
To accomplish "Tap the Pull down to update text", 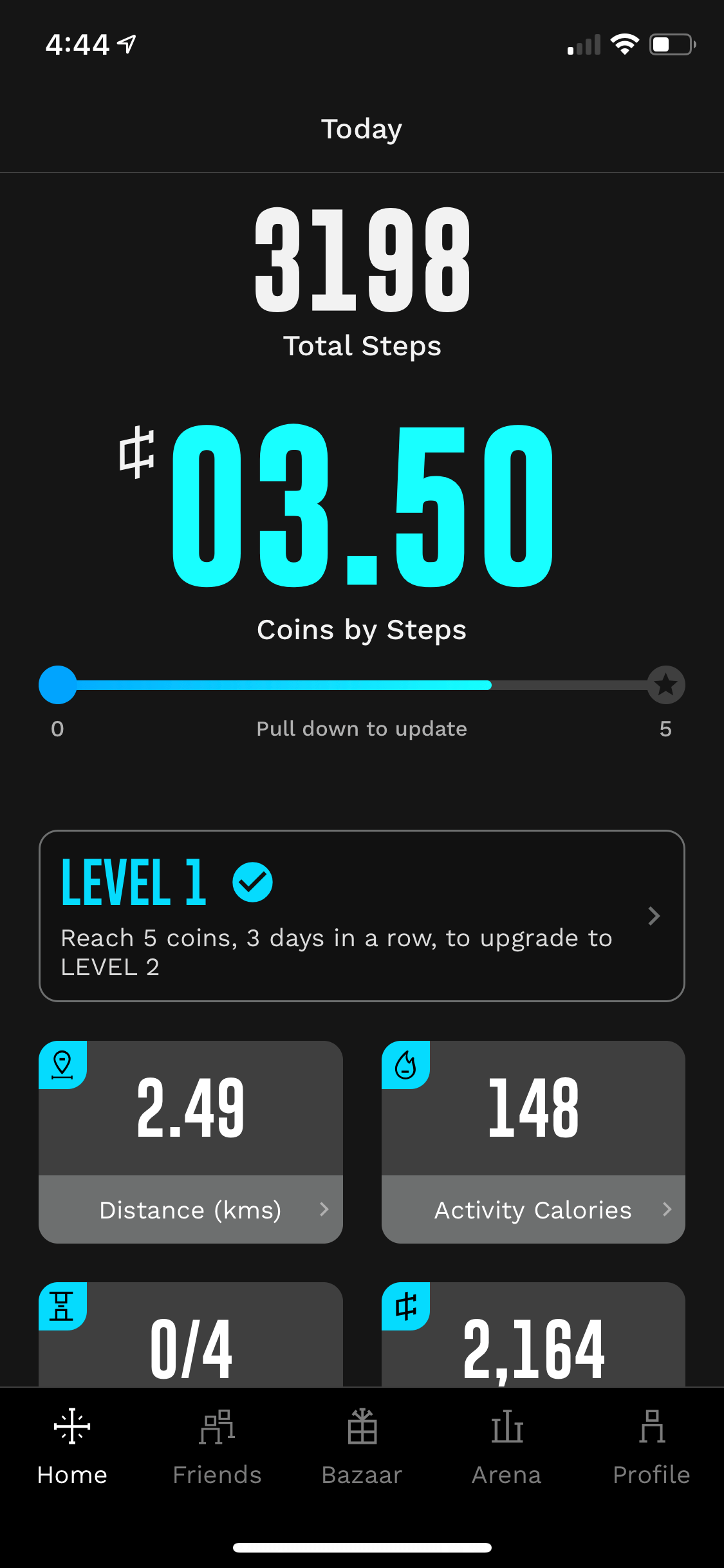I will (x=362, y=728).
